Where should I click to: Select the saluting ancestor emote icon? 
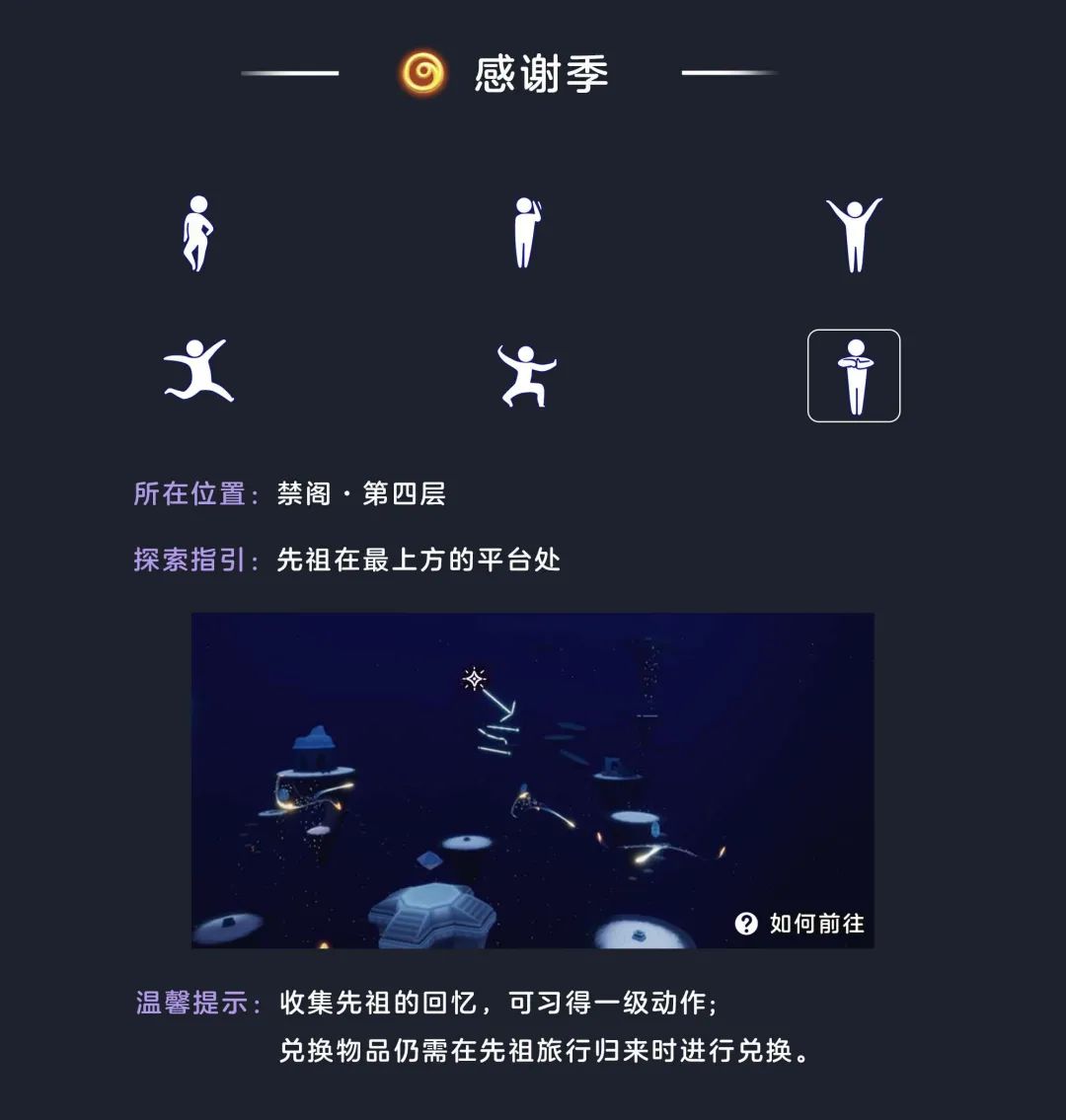pyautogui.click(x=527, y=234)
